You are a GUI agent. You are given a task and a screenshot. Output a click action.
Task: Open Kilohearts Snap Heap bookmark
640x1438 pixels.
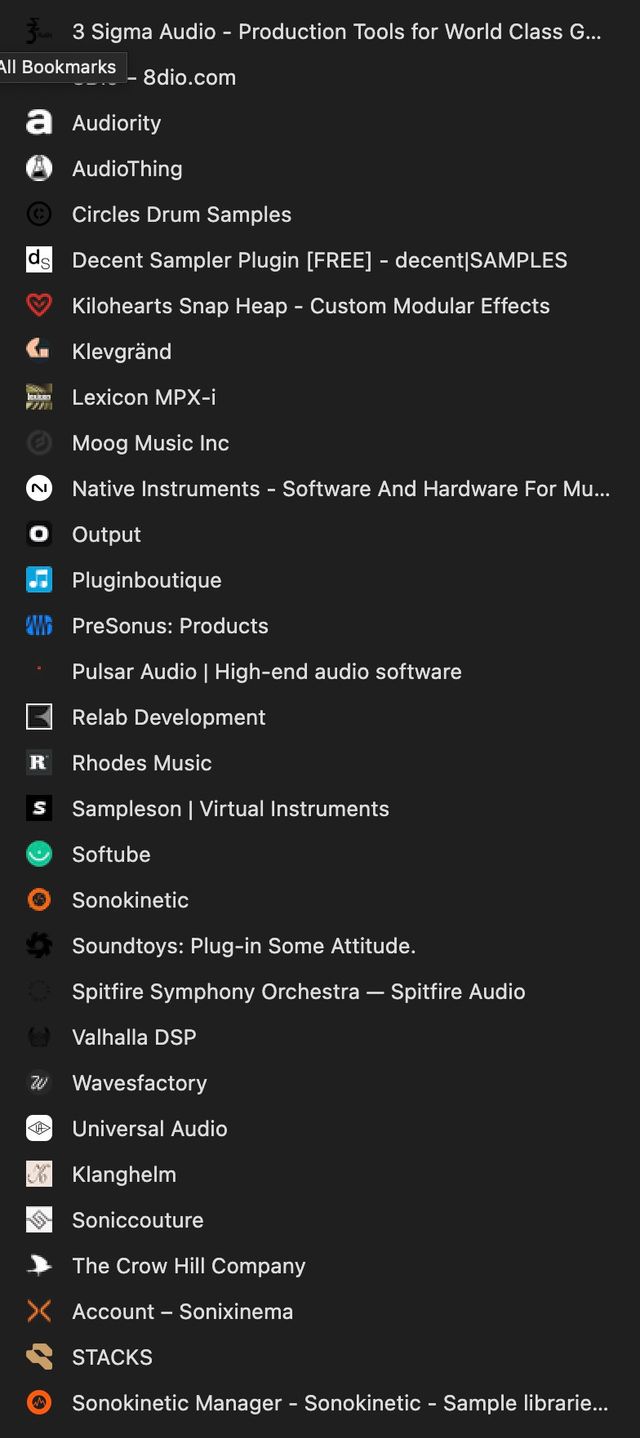tap(310, 306)
